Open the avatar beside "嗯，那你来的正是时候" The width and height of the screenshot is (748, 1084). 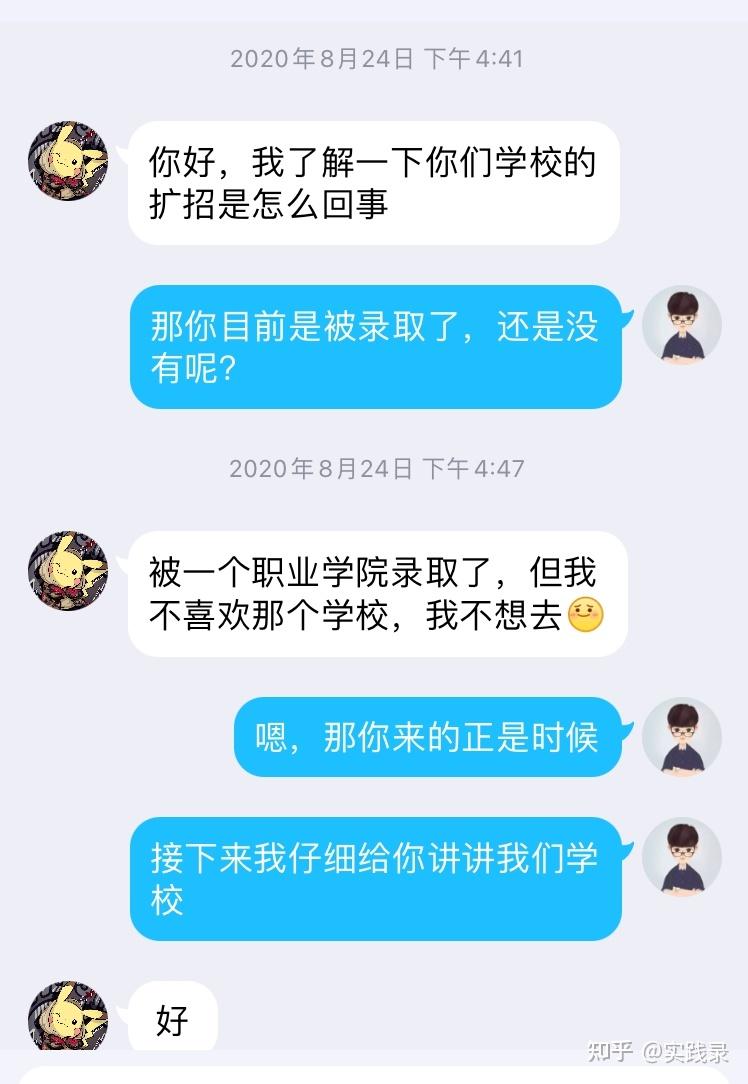[x=681, y=737]
